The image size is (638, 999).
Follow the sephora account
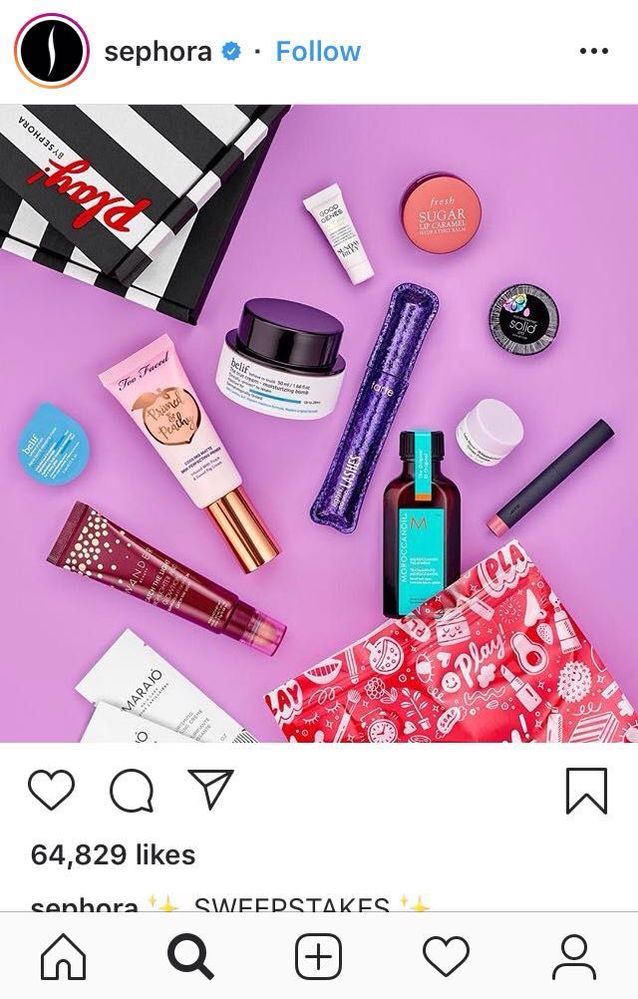[x=318, y=51]
